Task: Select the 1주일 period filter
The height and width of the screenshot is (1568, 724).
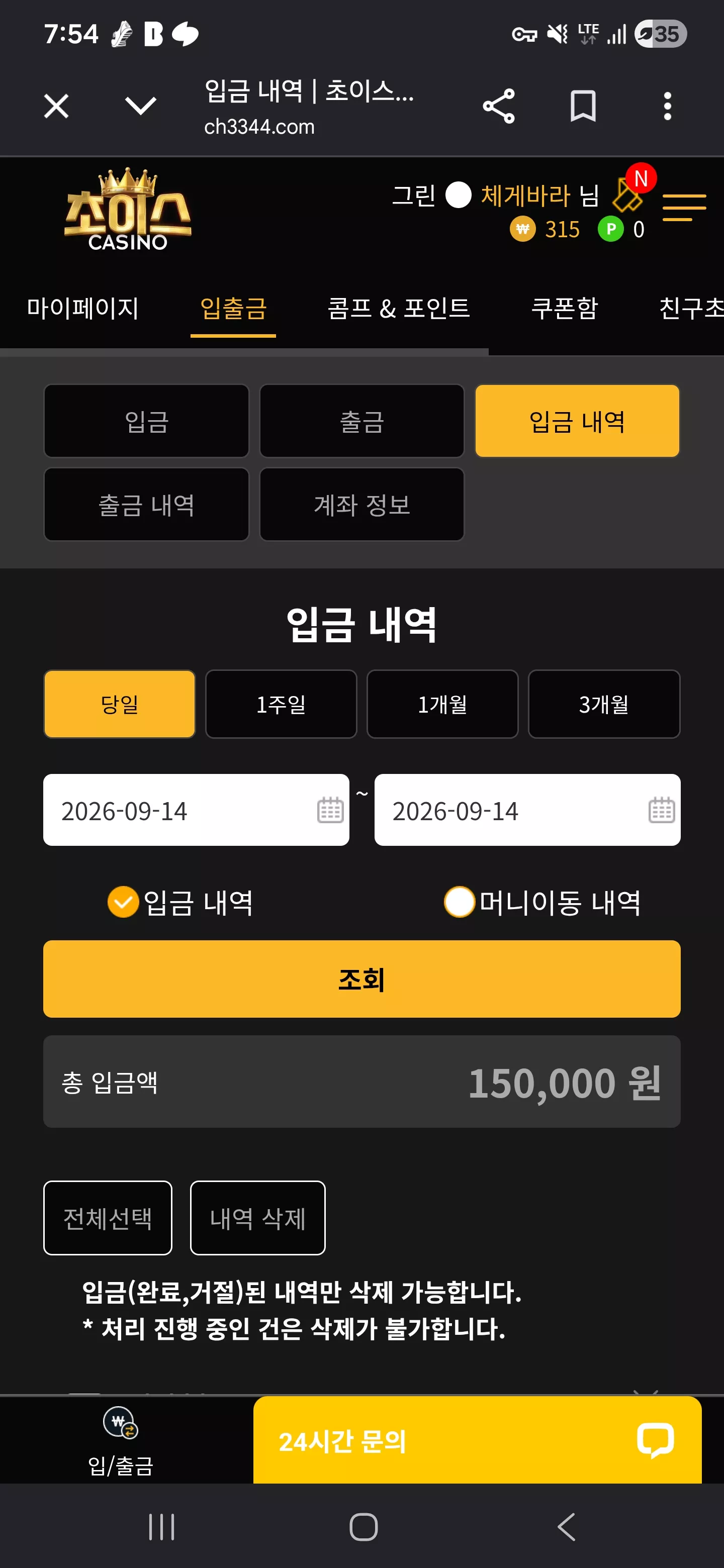Action: click(x=281, y=704)
